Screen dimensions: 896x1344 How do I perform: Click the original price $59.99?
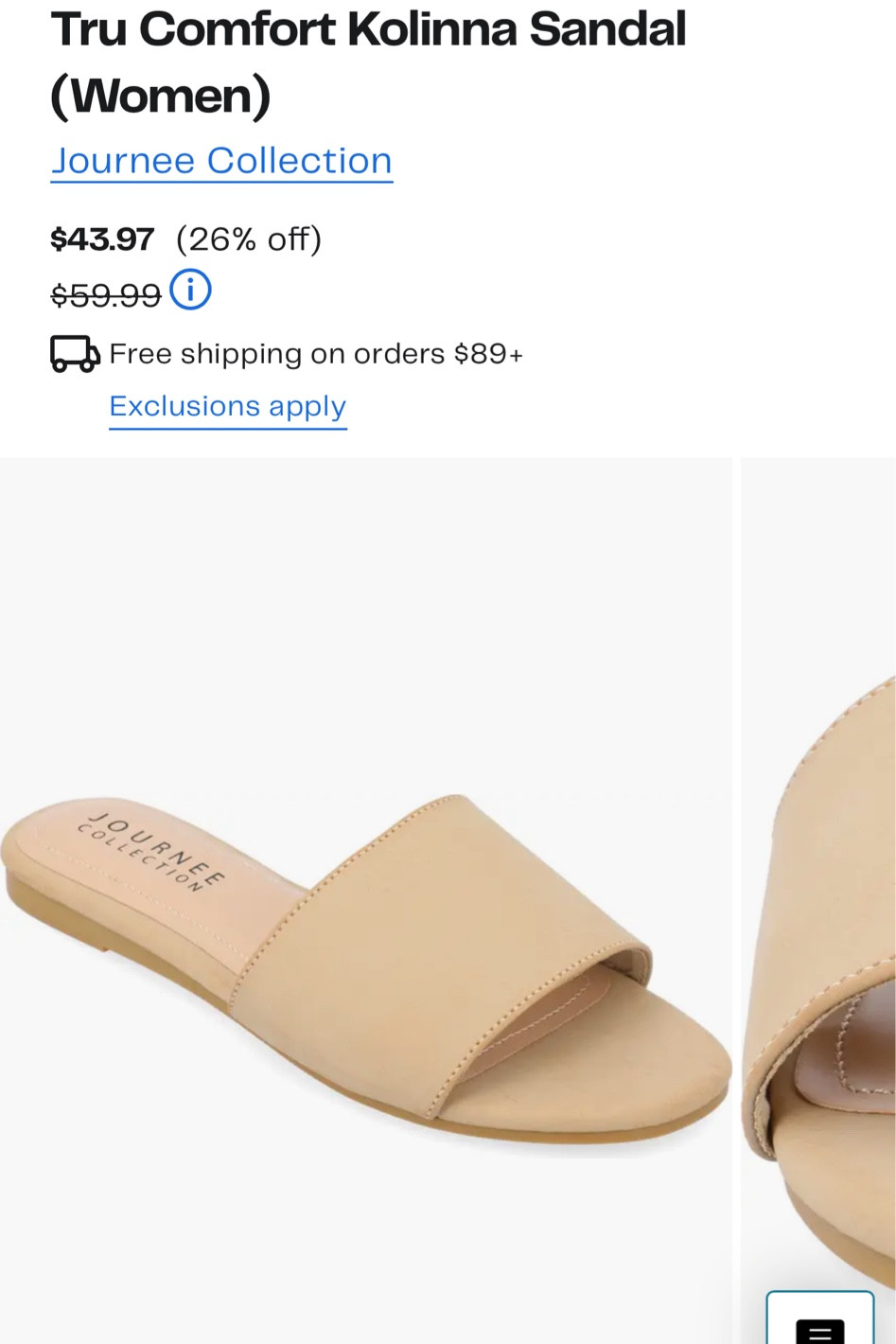105,294
